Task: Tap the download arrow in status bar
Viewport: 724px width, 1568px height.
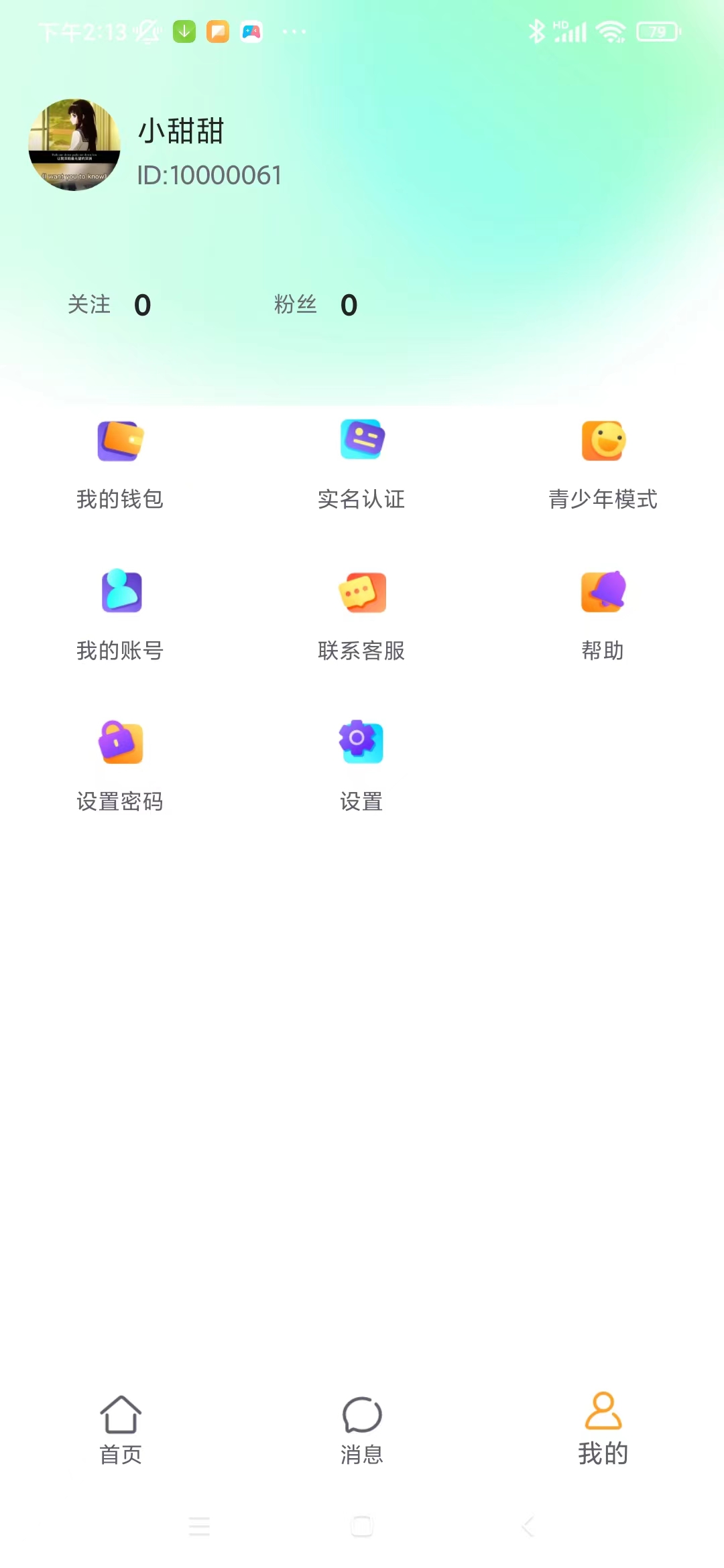Action: [185, 31]
